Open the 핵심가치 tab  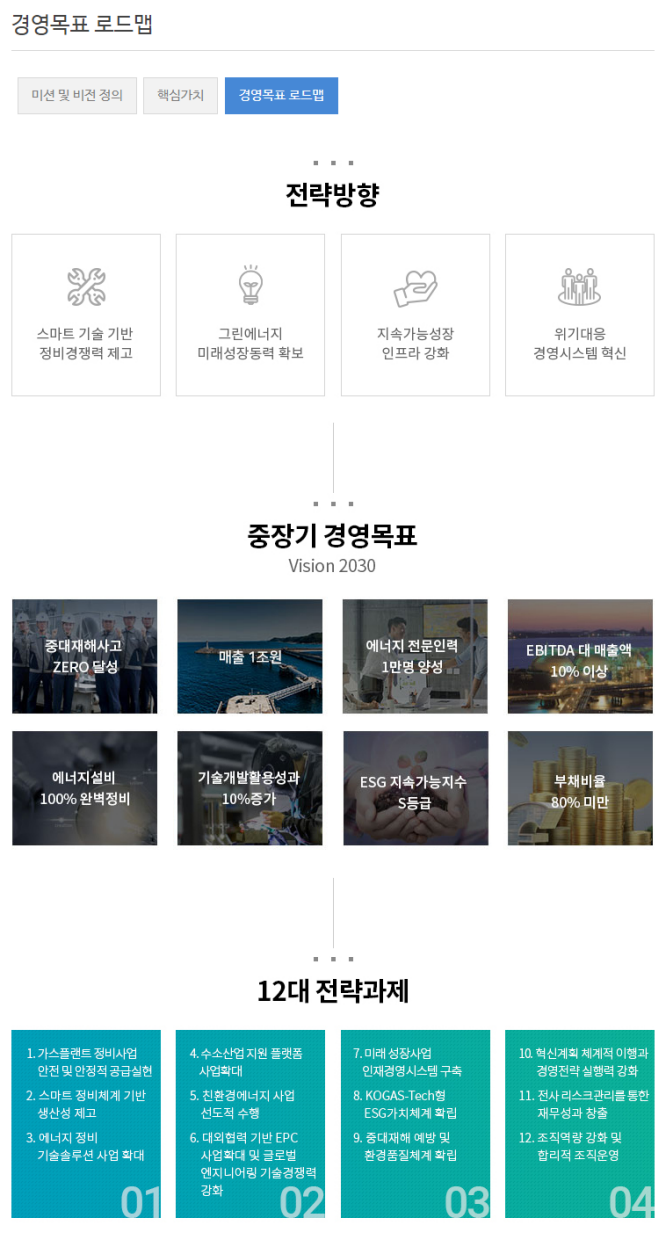(180, 96)
